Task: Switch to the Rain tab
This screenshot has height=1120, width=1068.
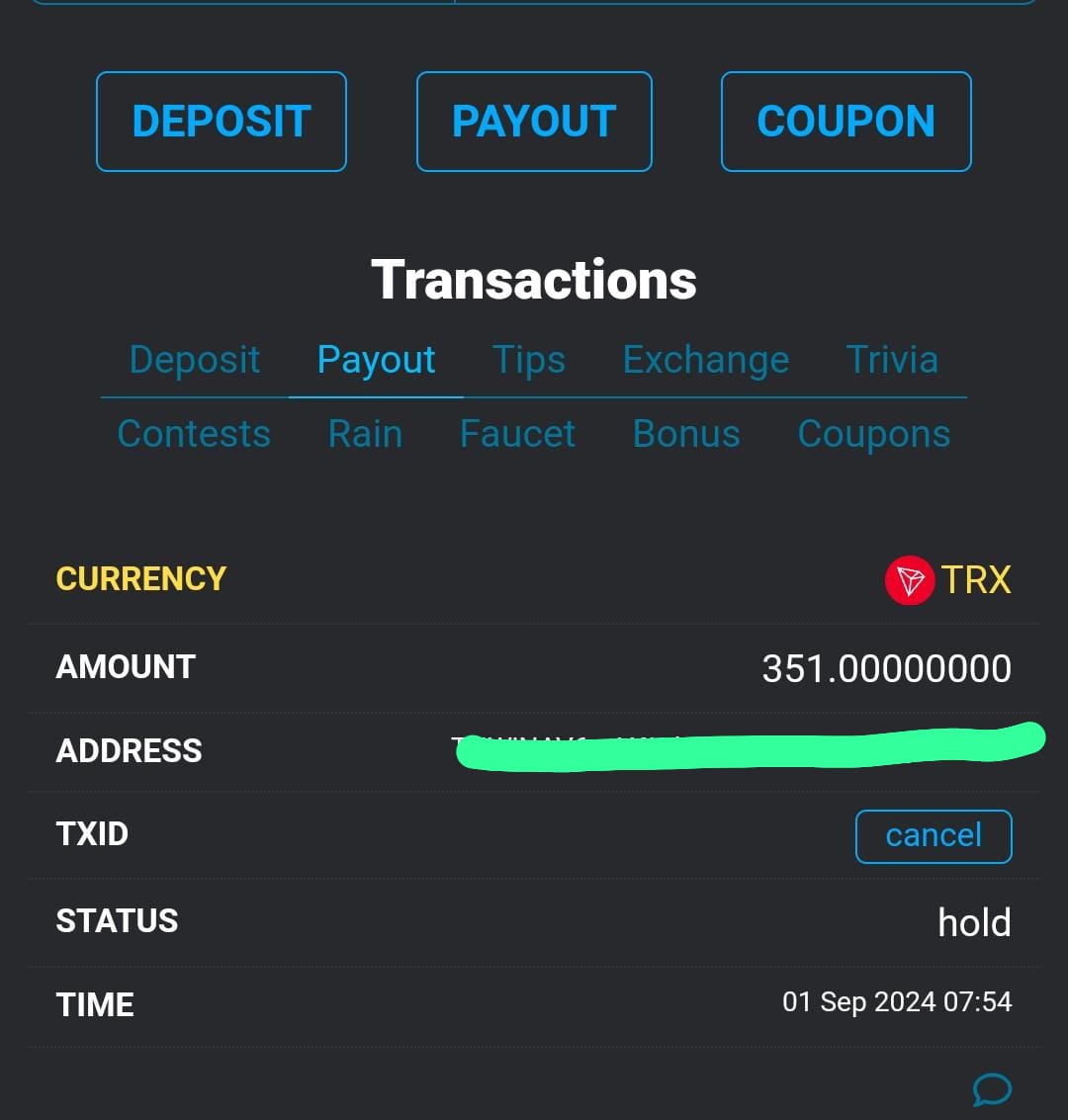Action: point(365,434)
